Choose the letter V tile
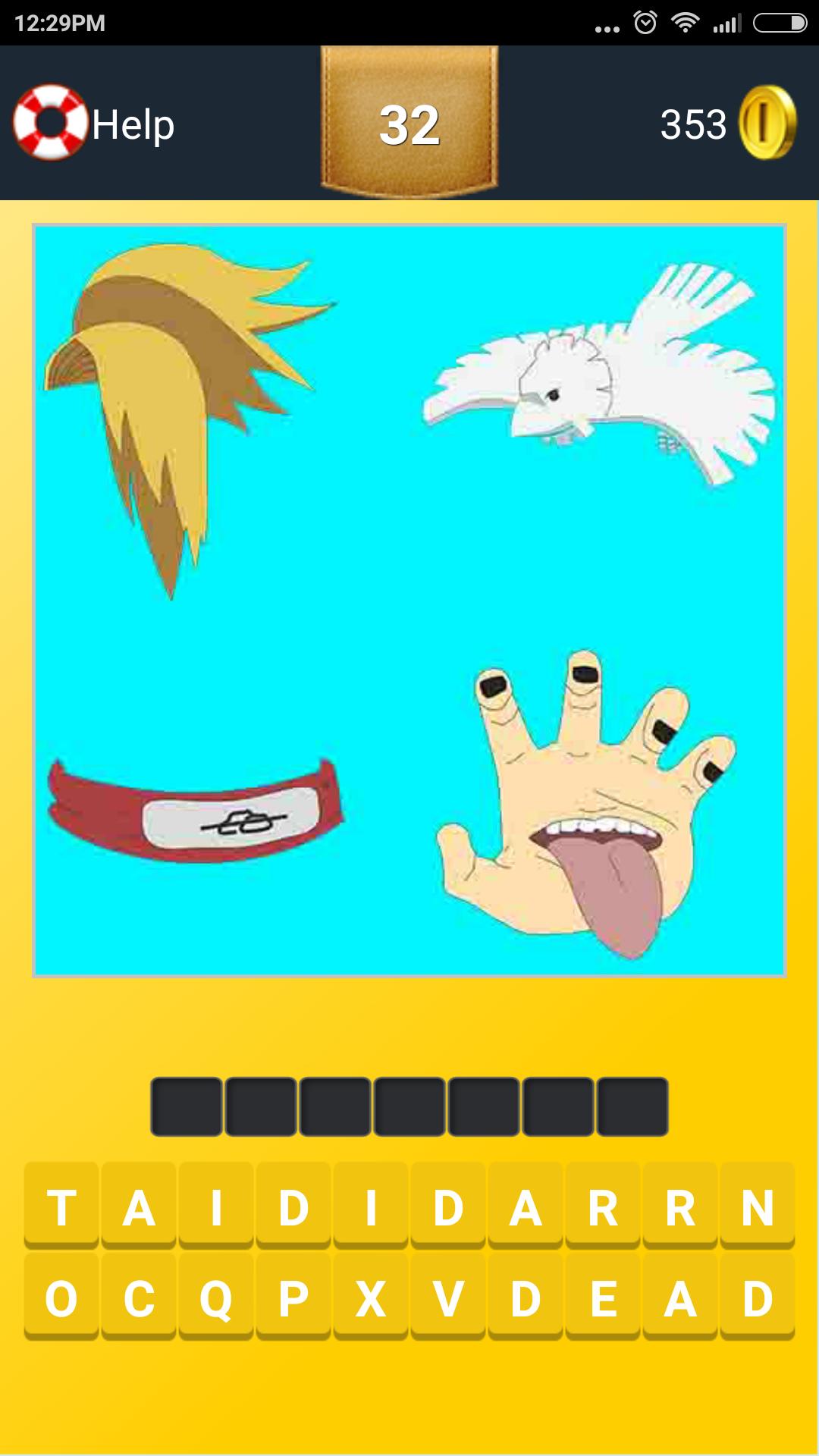Screen dimensions: 819x1456 pyautogui.click(x=448, y=1298)
